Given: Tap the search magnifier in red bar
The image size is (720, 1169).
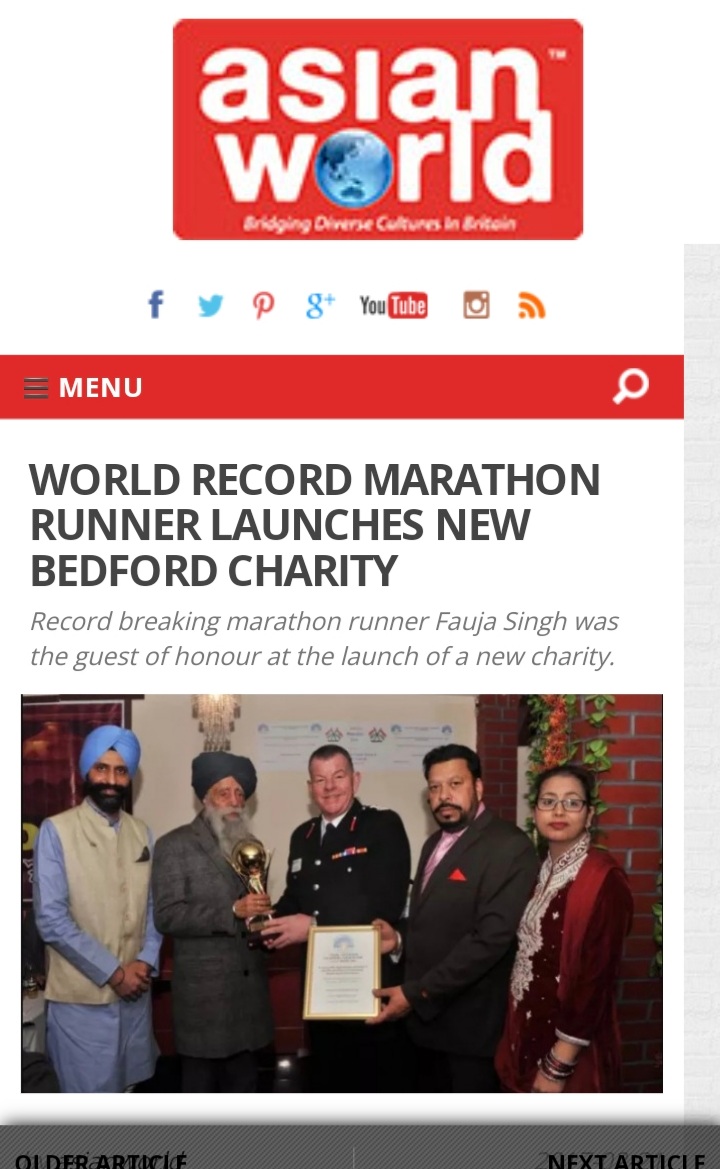Looking at the screenshot, I should pyautogui.click(x=631, y=386).
